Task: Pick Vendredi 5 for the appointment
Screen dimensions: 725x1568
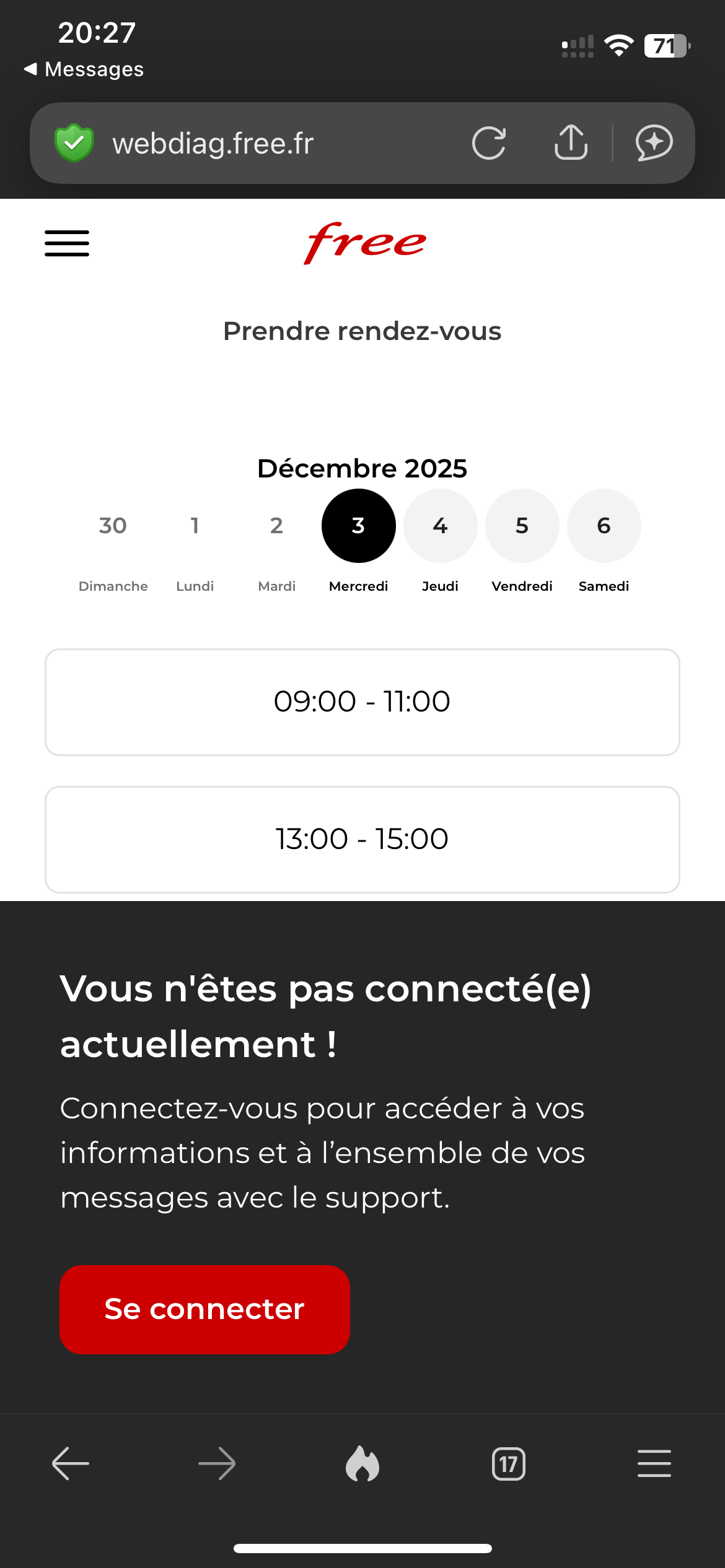Action: pos(522,526)
